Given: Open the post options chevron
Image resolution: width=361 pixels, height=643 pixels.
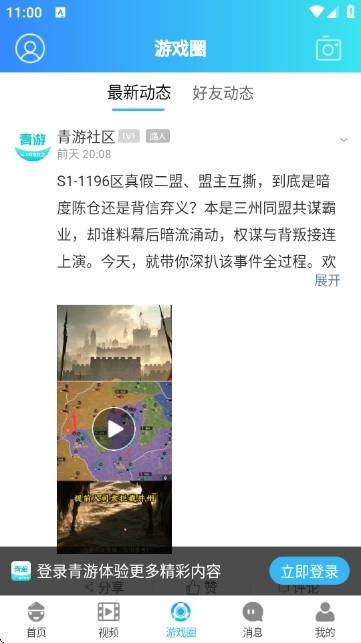Looking at the screenshot, I should click(344, 140).
